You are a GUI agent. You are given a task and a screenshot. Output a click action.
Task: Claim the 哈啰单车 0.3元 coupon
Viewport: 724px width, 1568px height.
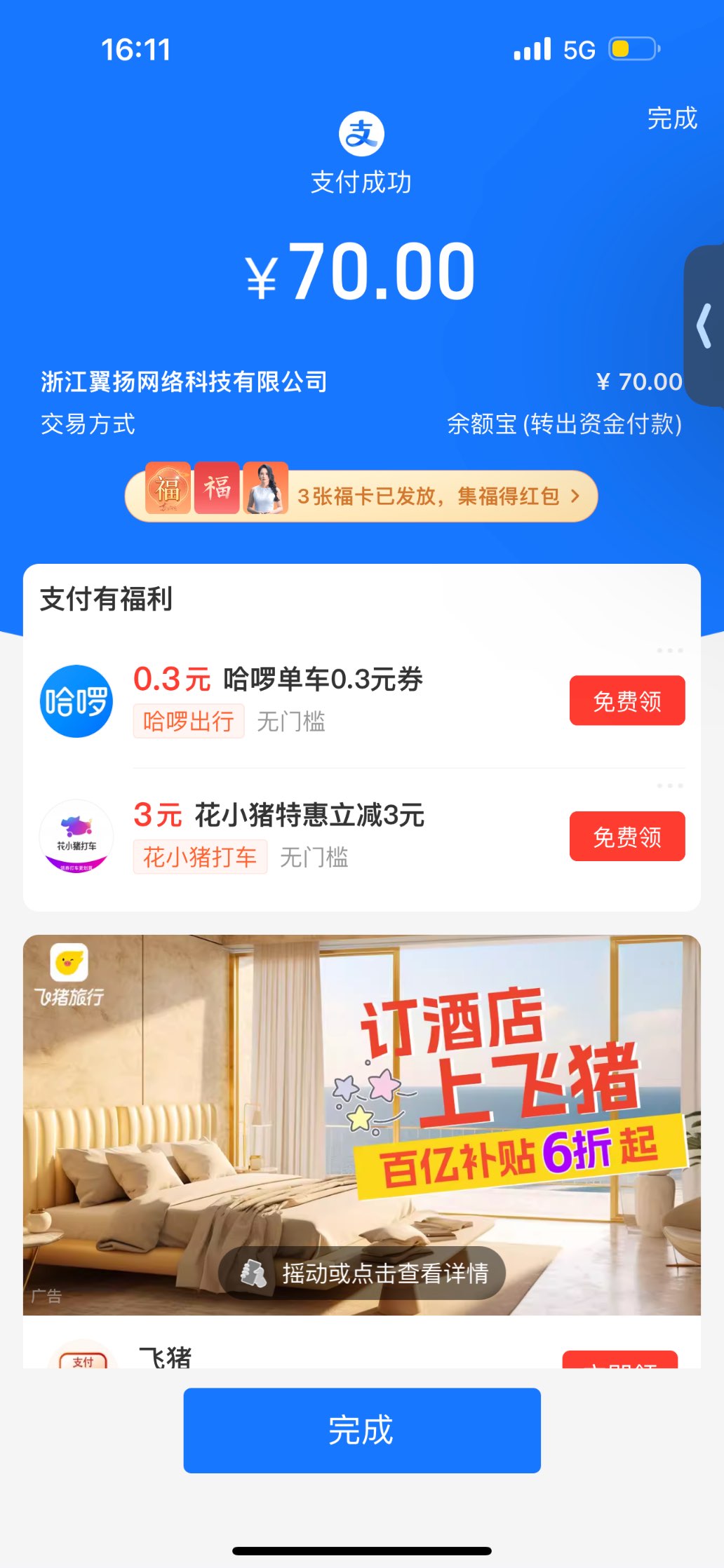(626, 701)
